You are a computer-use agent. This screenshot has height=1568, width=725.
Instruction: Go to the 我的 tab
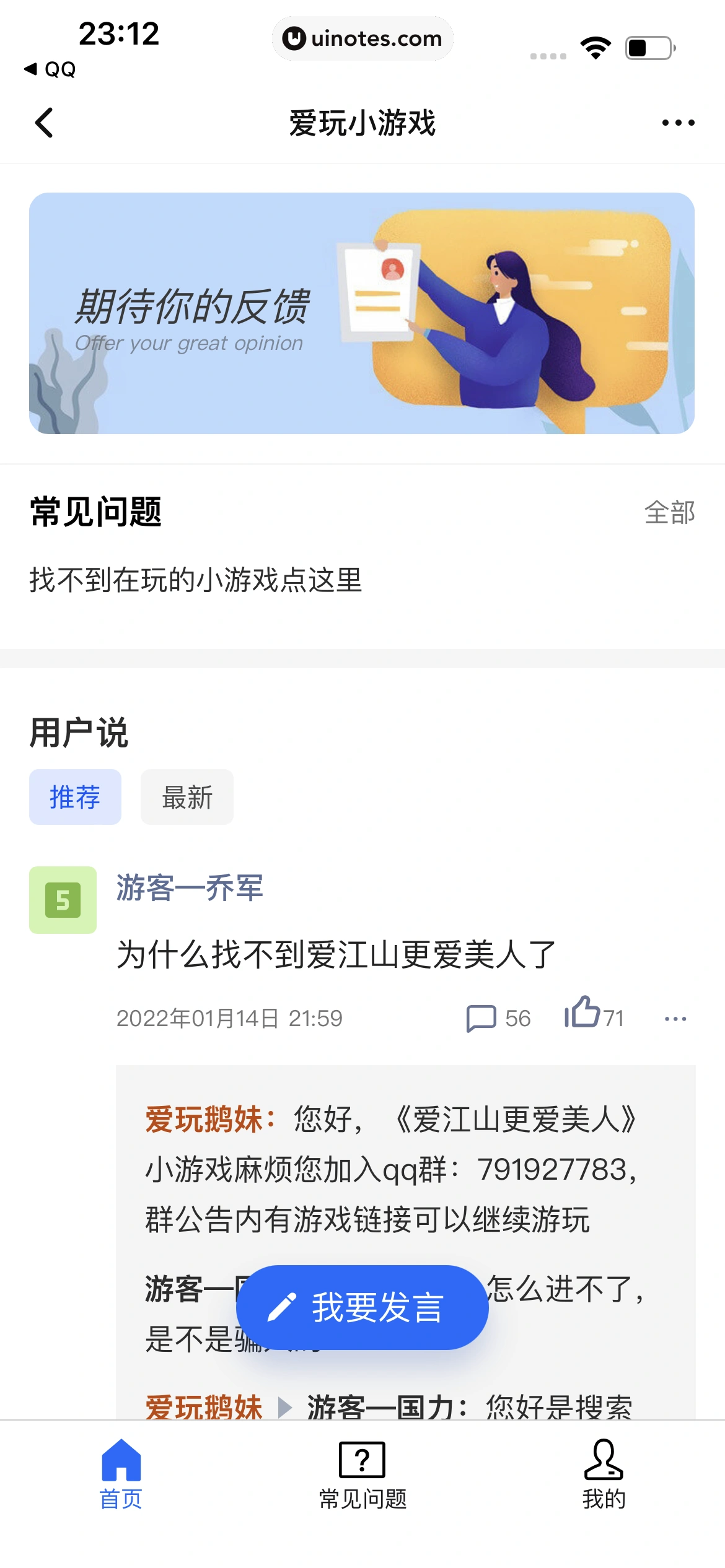point(604,1474)
